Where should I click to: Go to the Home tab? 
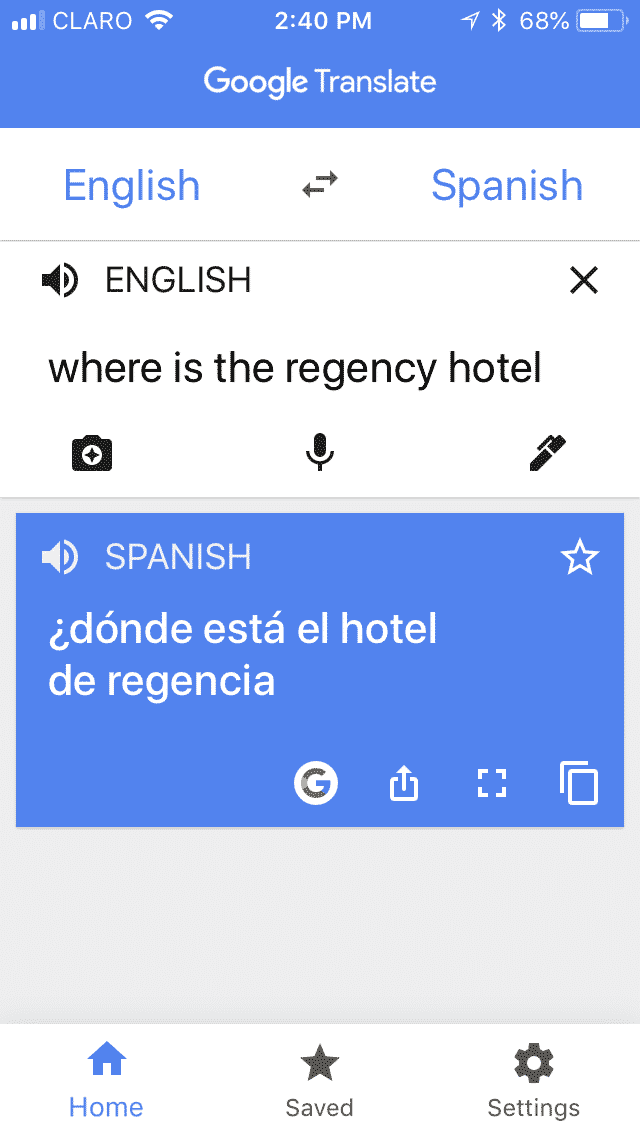click(x=107, y=1079)
